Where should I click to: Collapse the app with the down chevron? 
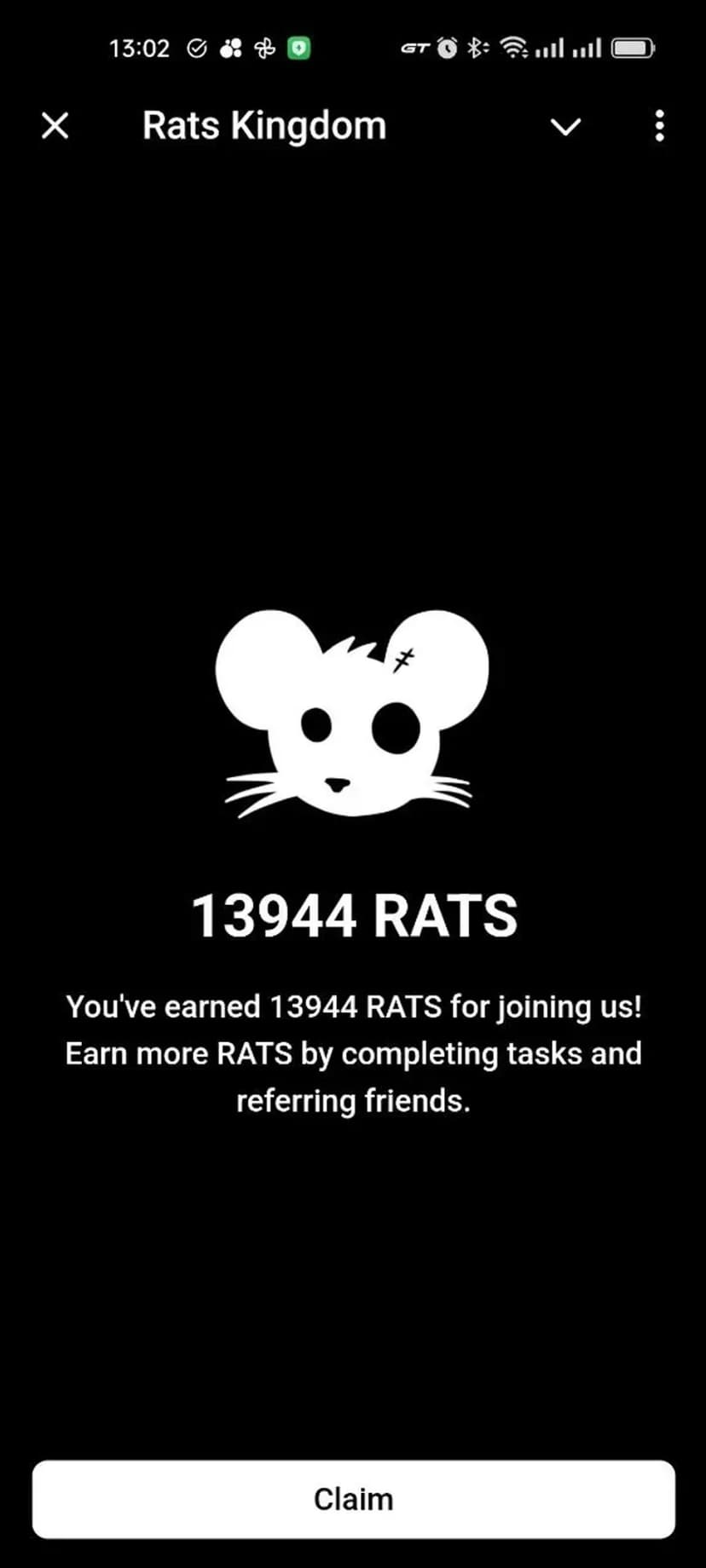point(565,127)
